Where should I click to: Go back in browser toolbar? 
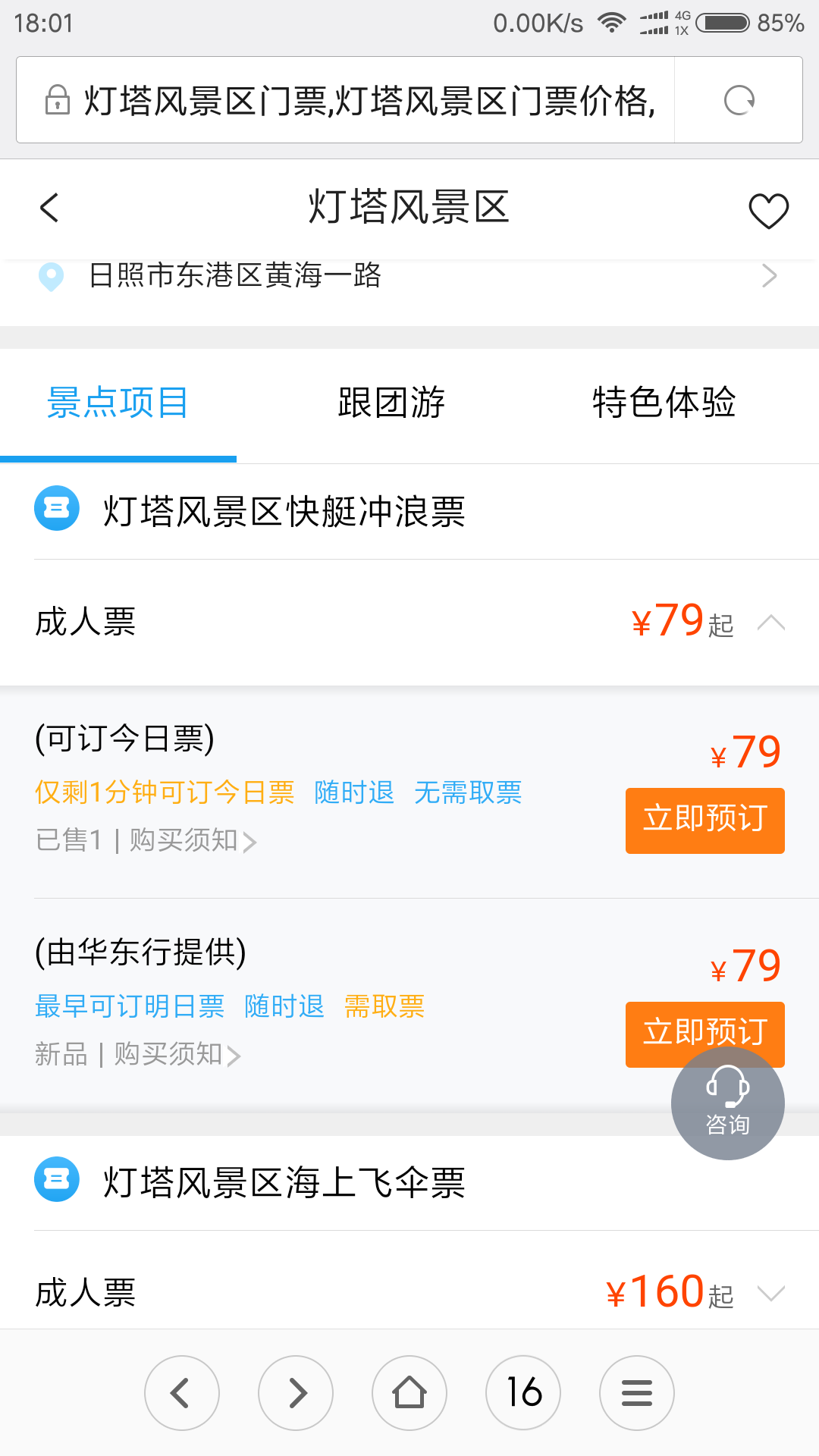click(x=182, y=1393)
